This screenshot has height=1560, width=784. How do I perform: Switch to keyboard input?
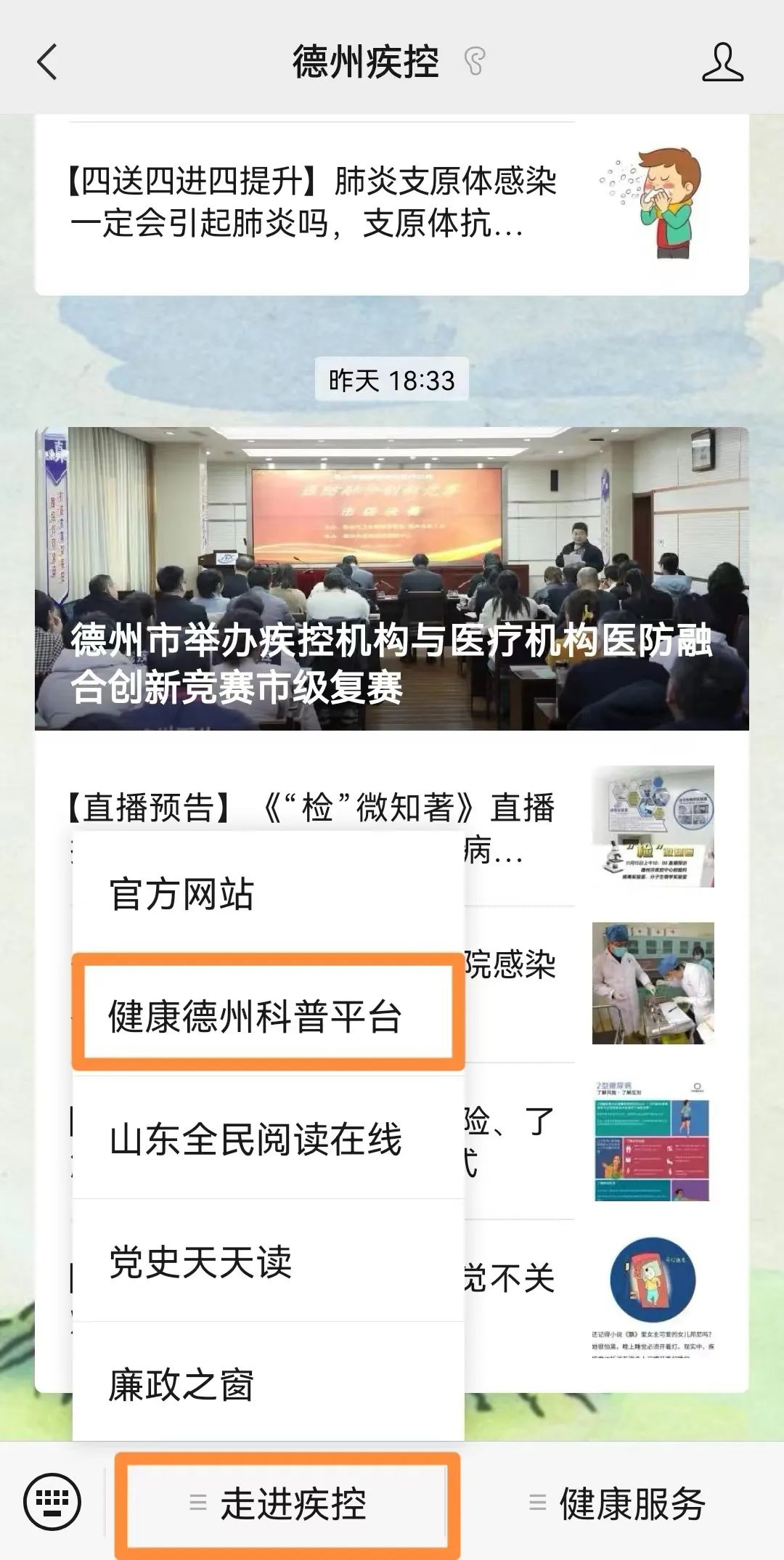point(52,1502)
